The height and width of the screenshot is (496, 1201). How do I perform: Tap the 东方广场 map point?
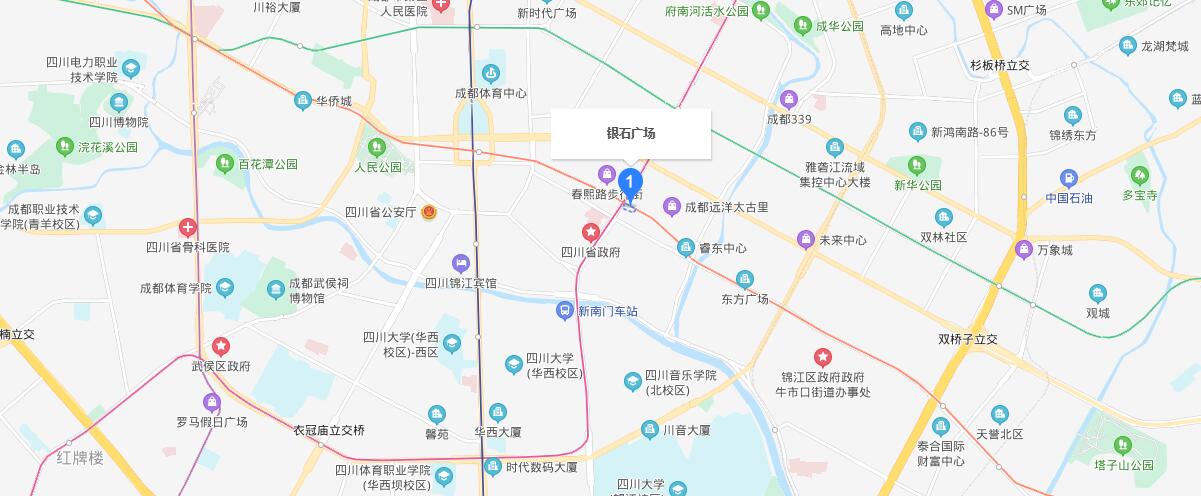pos(744,279)
